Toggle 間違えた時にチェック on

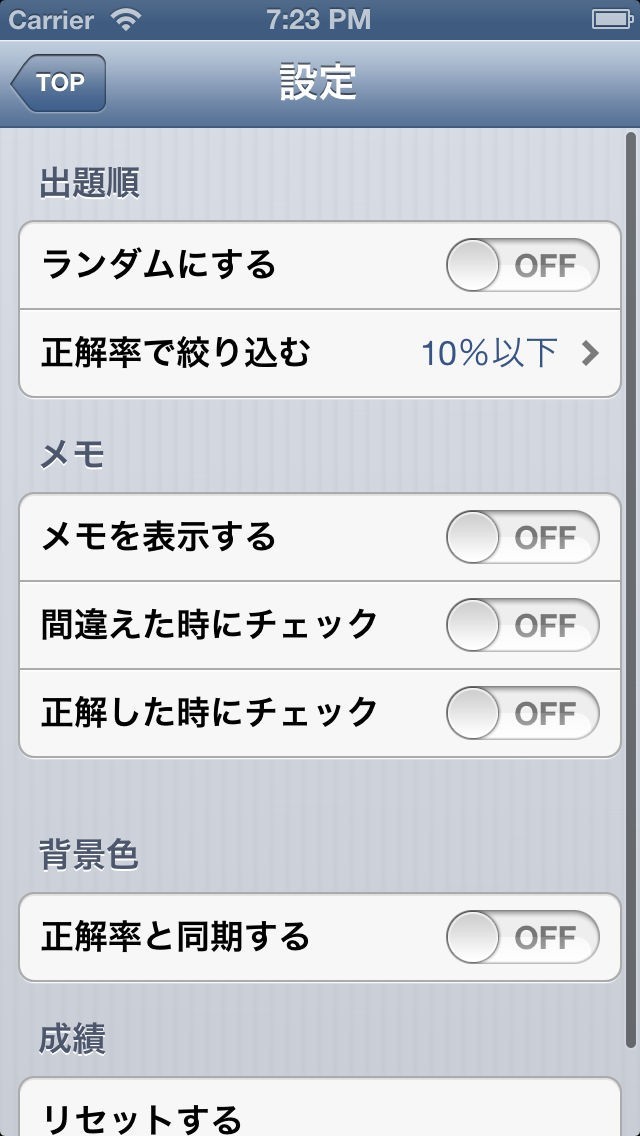point(522,626)
